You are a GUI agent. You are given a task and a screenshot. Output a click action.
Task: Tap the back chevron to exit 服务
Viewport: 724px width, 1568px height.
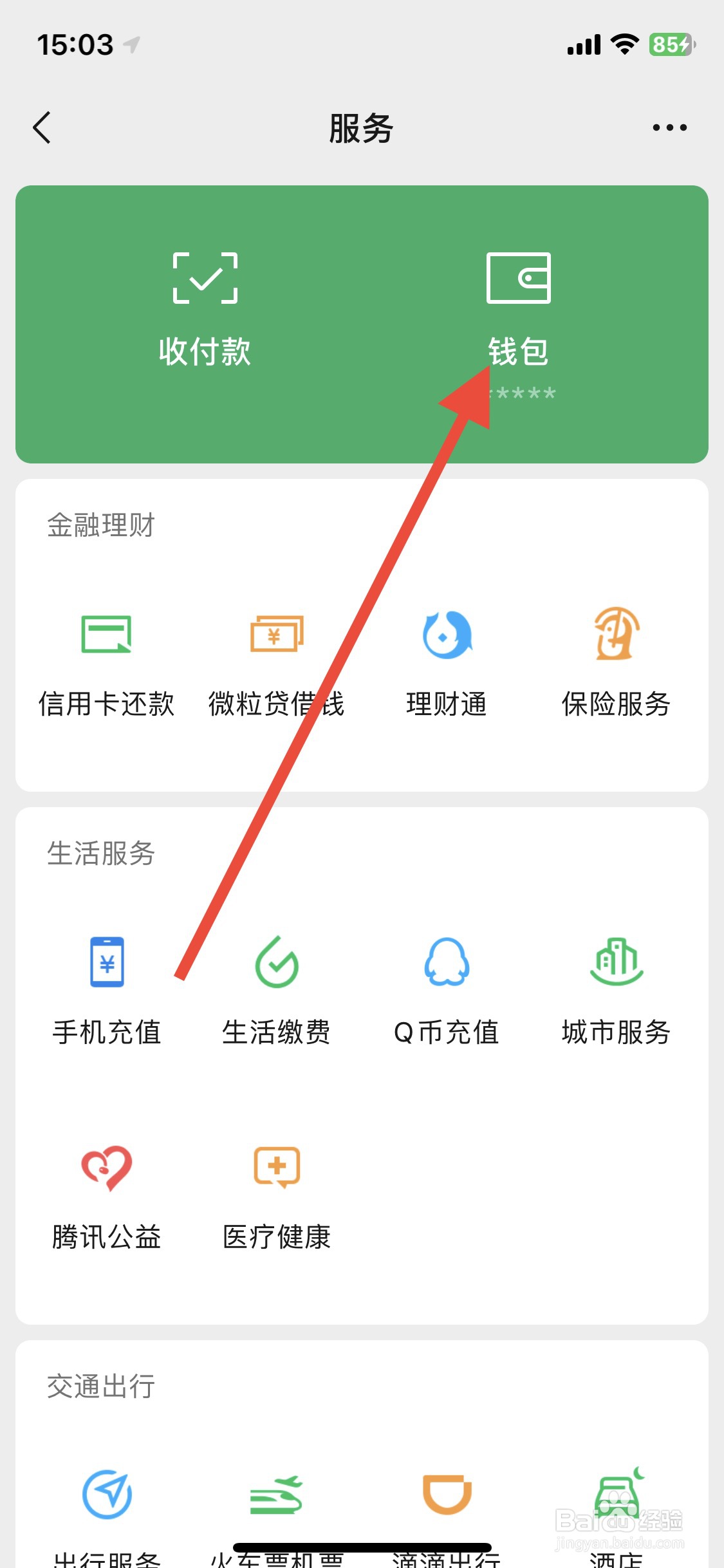41,127
